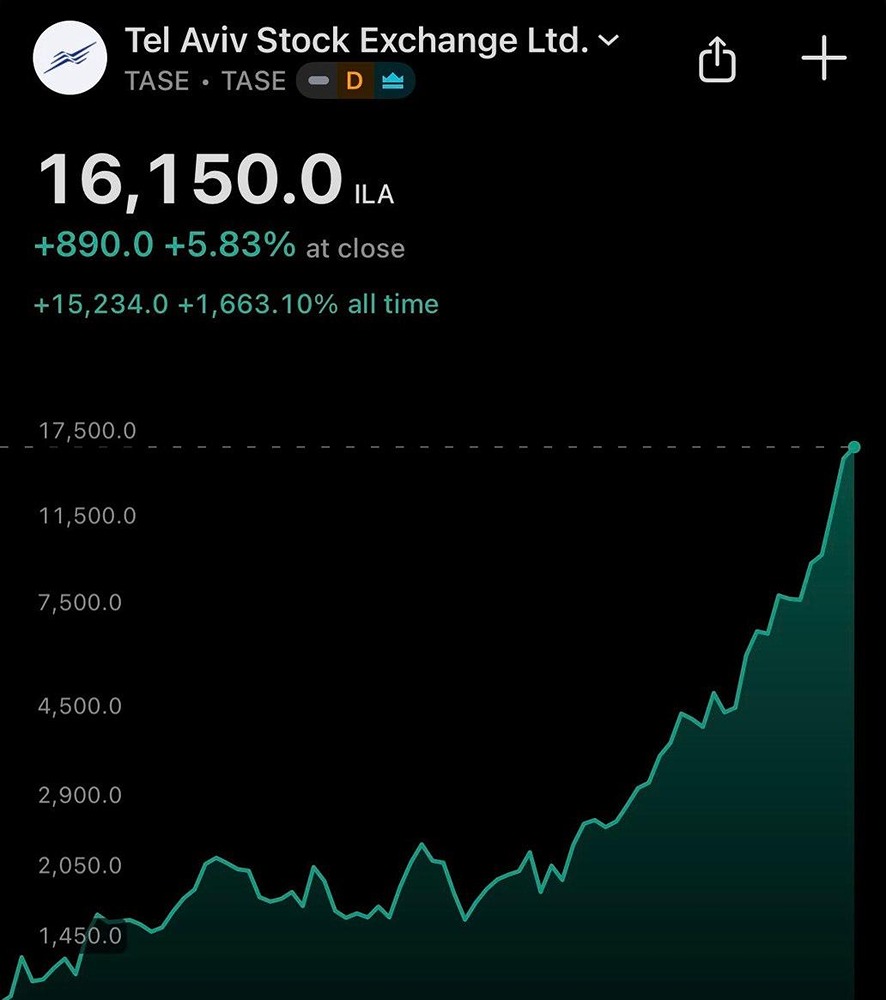Open the TASE • TASE exchange selector

point(205,81)
